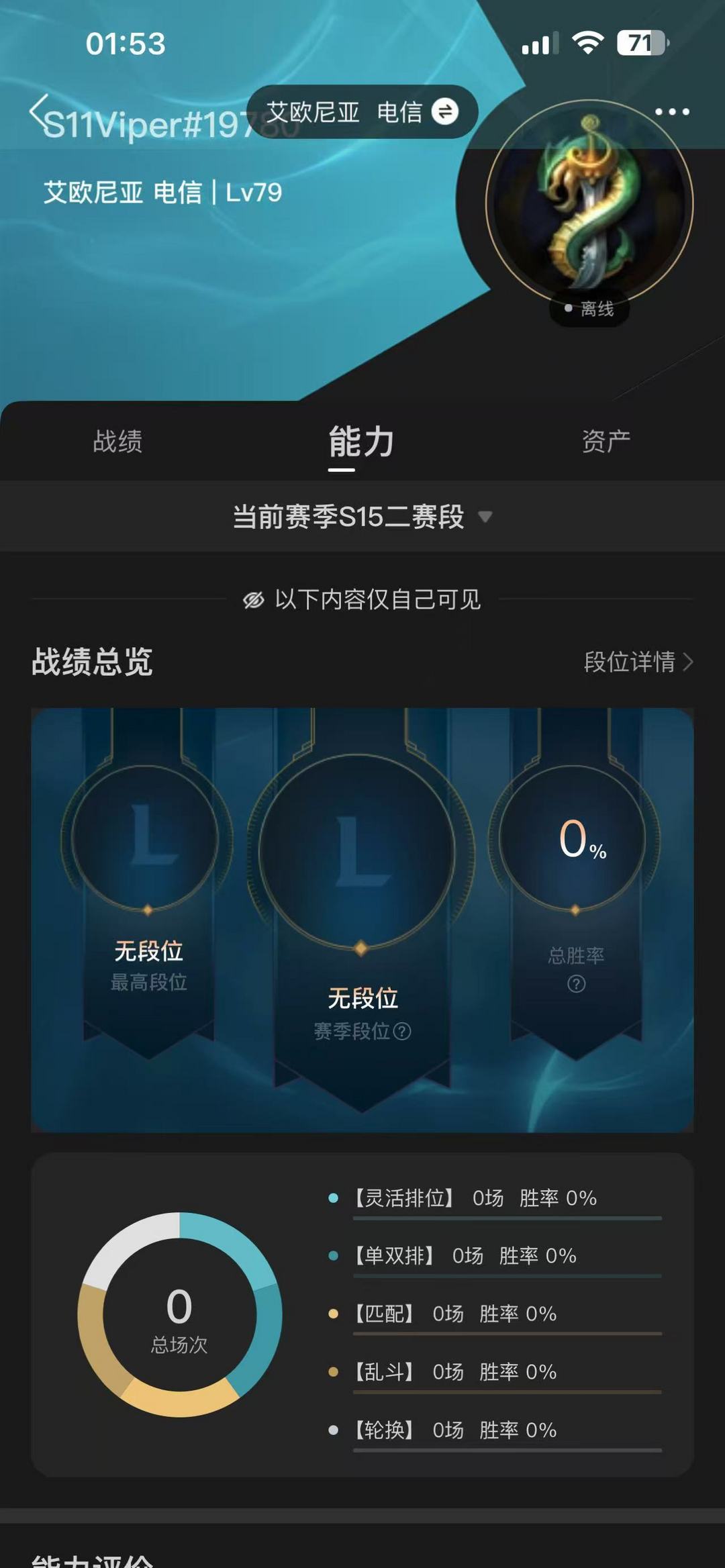Image resolution: width=725 pixels, height=1568 pixels.
Task: Switch to the 战绩 tab
Action: click(117, 442)
